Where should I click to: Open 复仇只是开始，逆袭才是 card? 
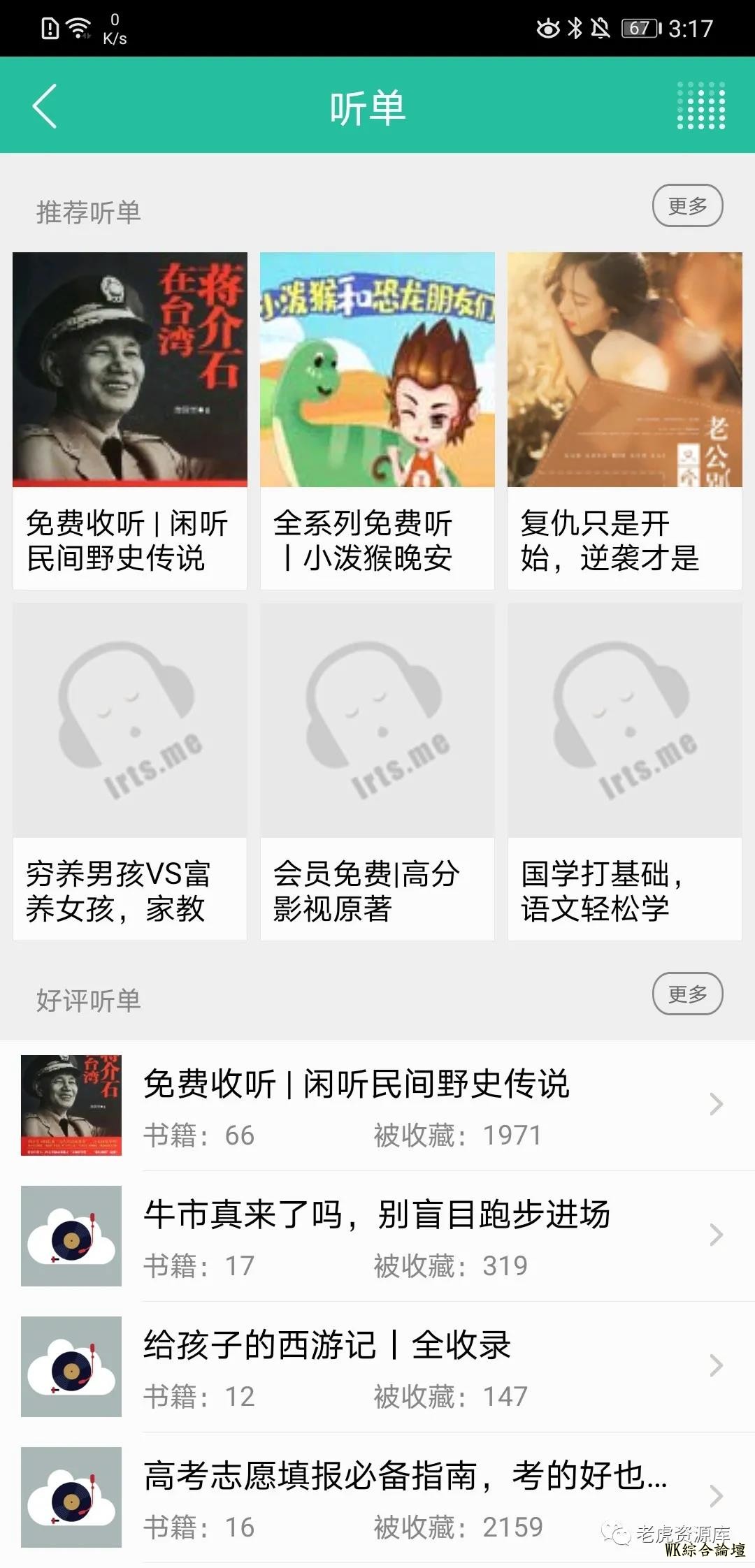[x=624, y=421]
